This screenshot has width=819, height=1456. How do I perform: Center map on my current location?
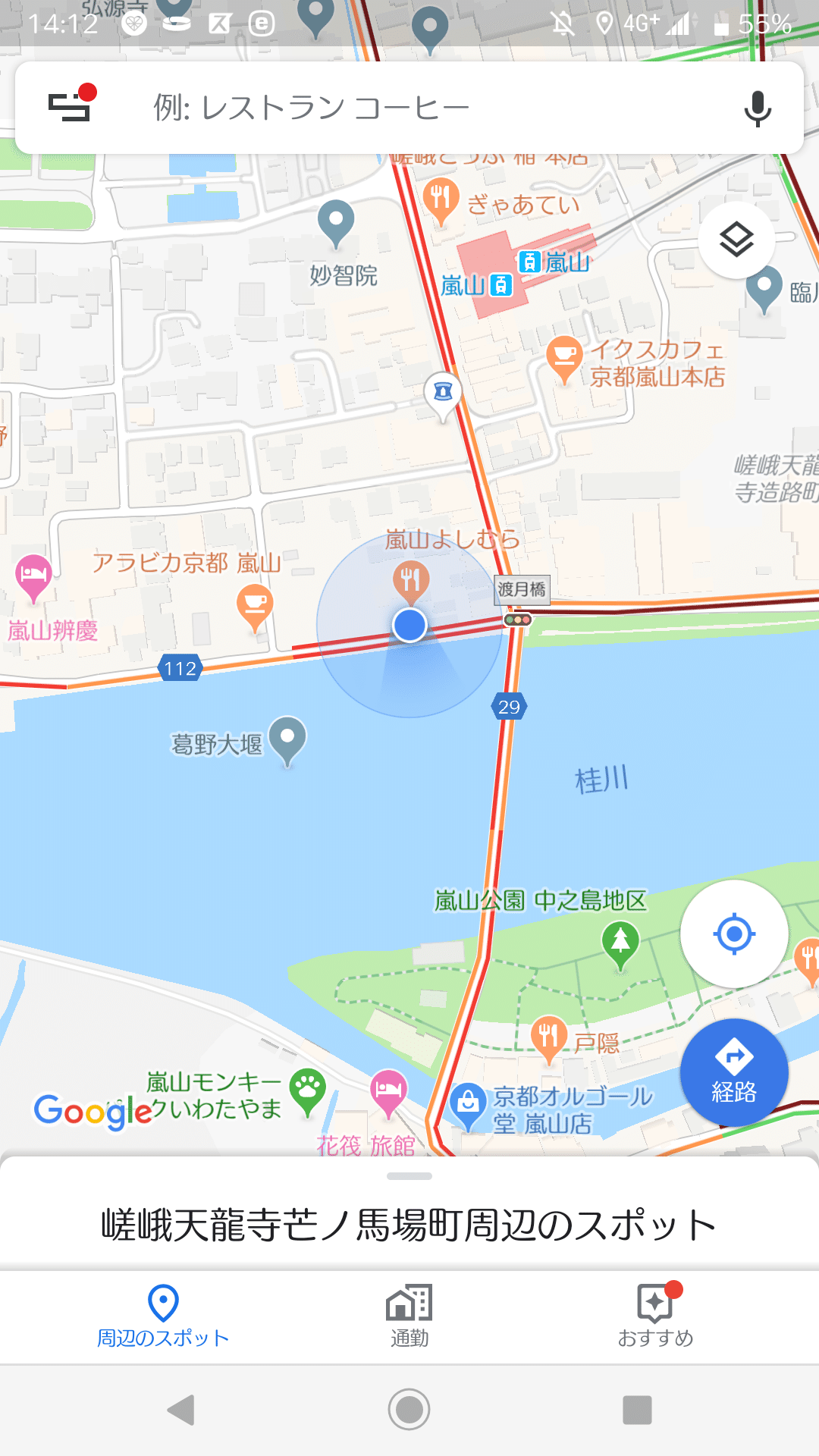pos(734,934)
